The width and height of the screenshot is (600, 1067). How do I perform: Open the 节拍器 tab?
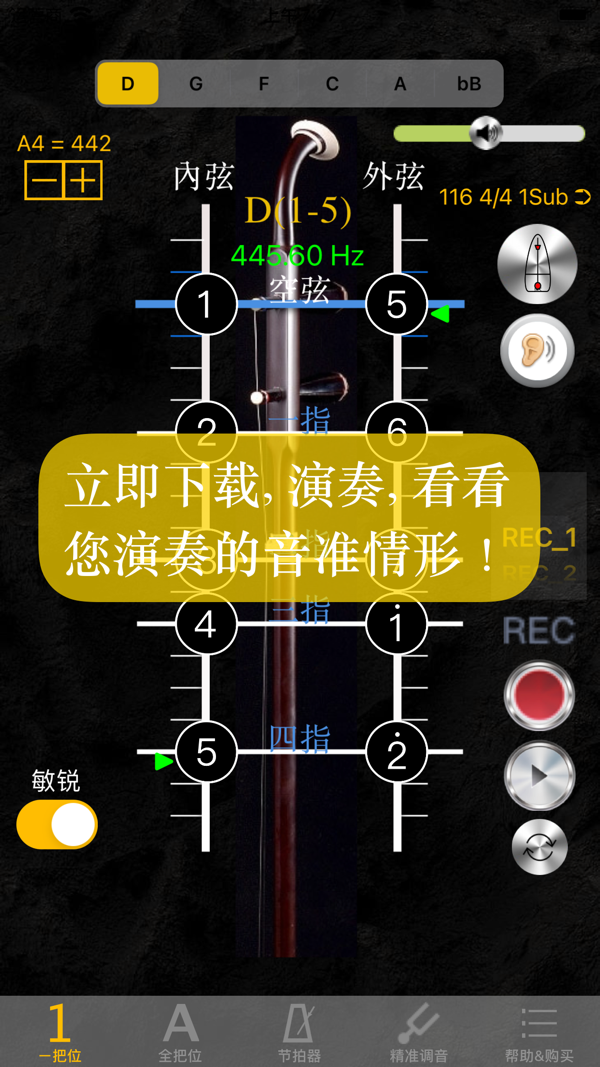click(299, 1031)
